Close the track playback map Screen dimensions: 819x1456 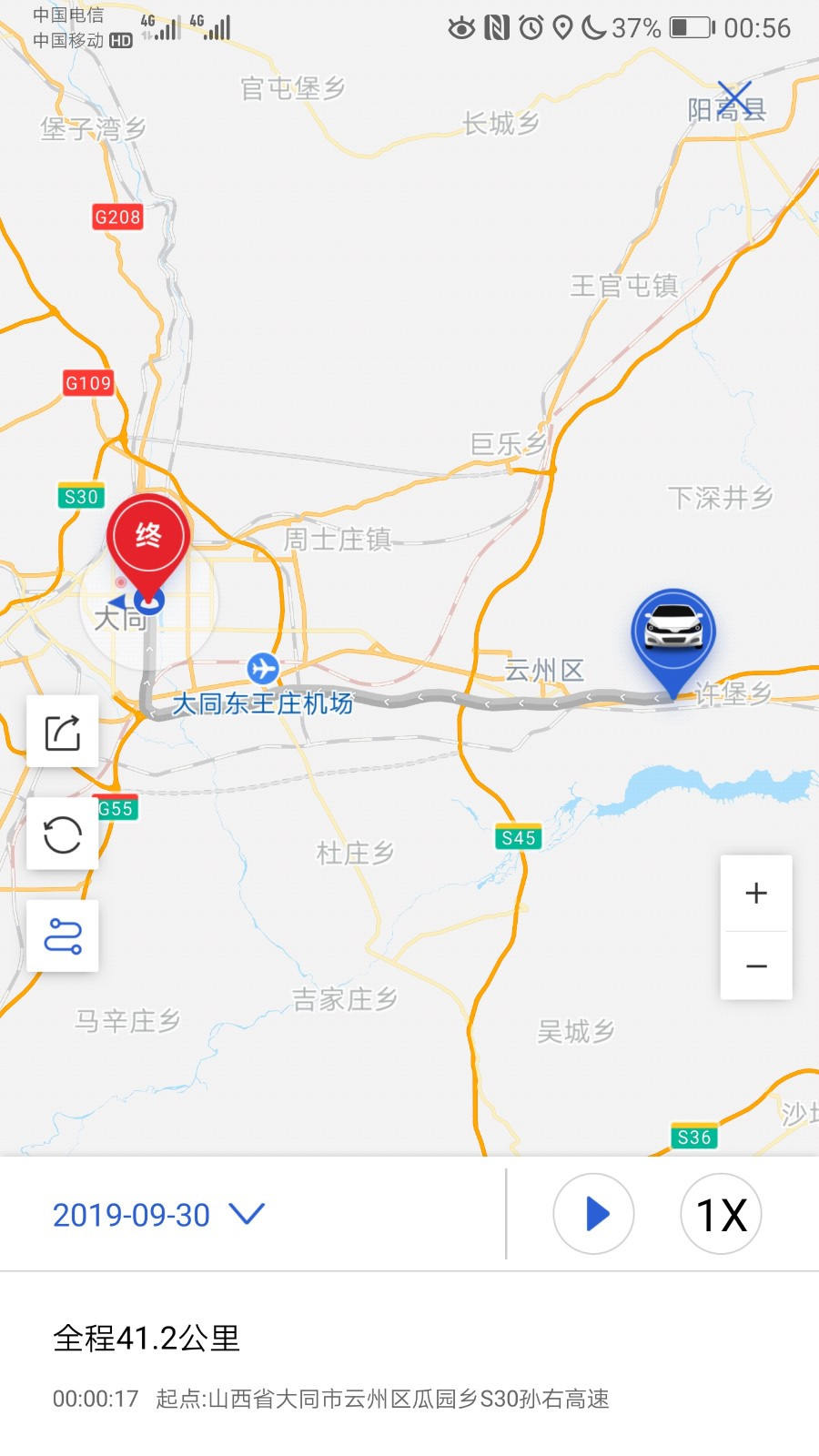[733, 98]
